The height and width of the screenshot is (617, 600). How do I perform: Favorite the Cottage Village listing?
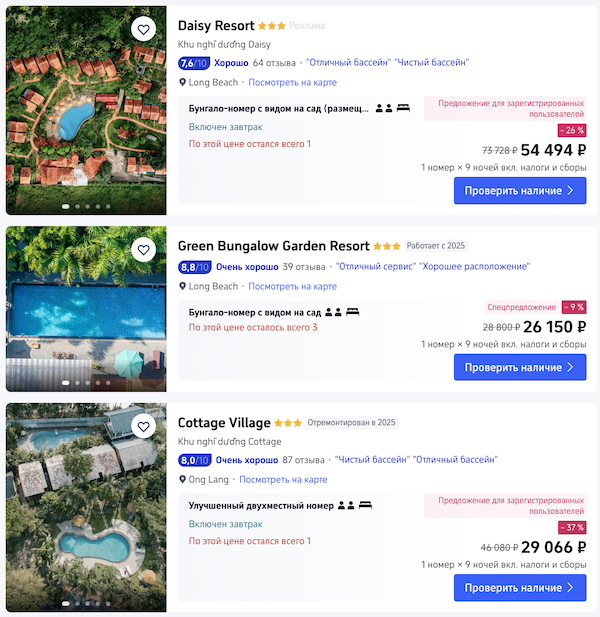[144, 427]
